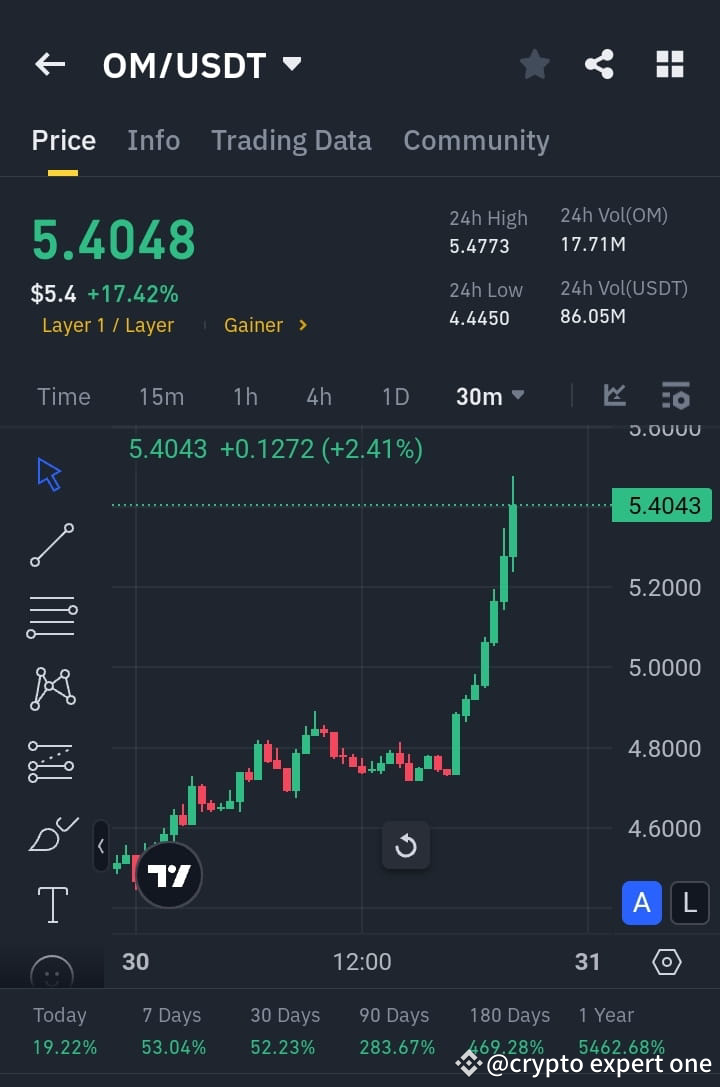Open chart settings gear at bottom right
720x1087 pixels.
(x=665, y=961)
